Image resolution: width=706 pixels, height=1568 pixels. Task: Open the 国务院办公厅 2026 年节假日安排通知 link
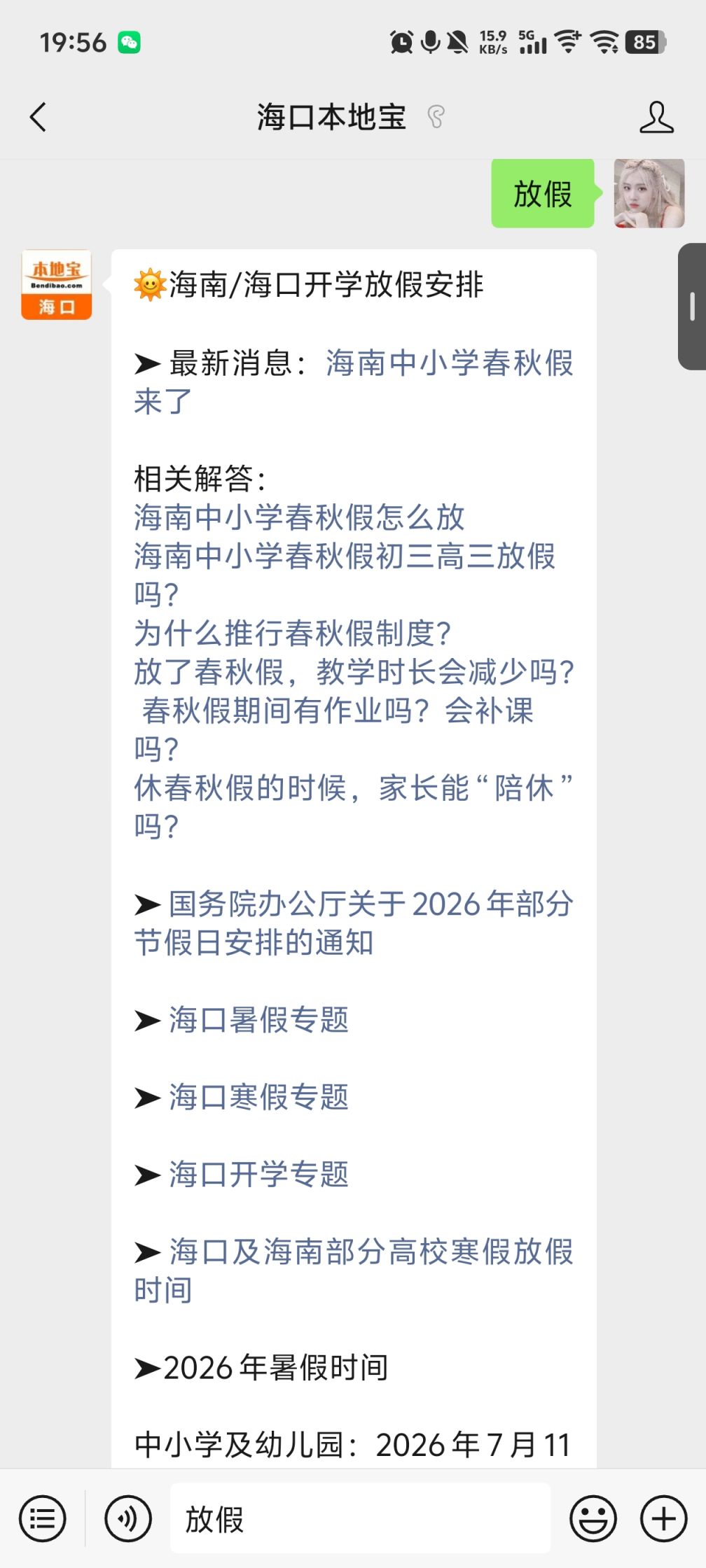click(354, 923)
